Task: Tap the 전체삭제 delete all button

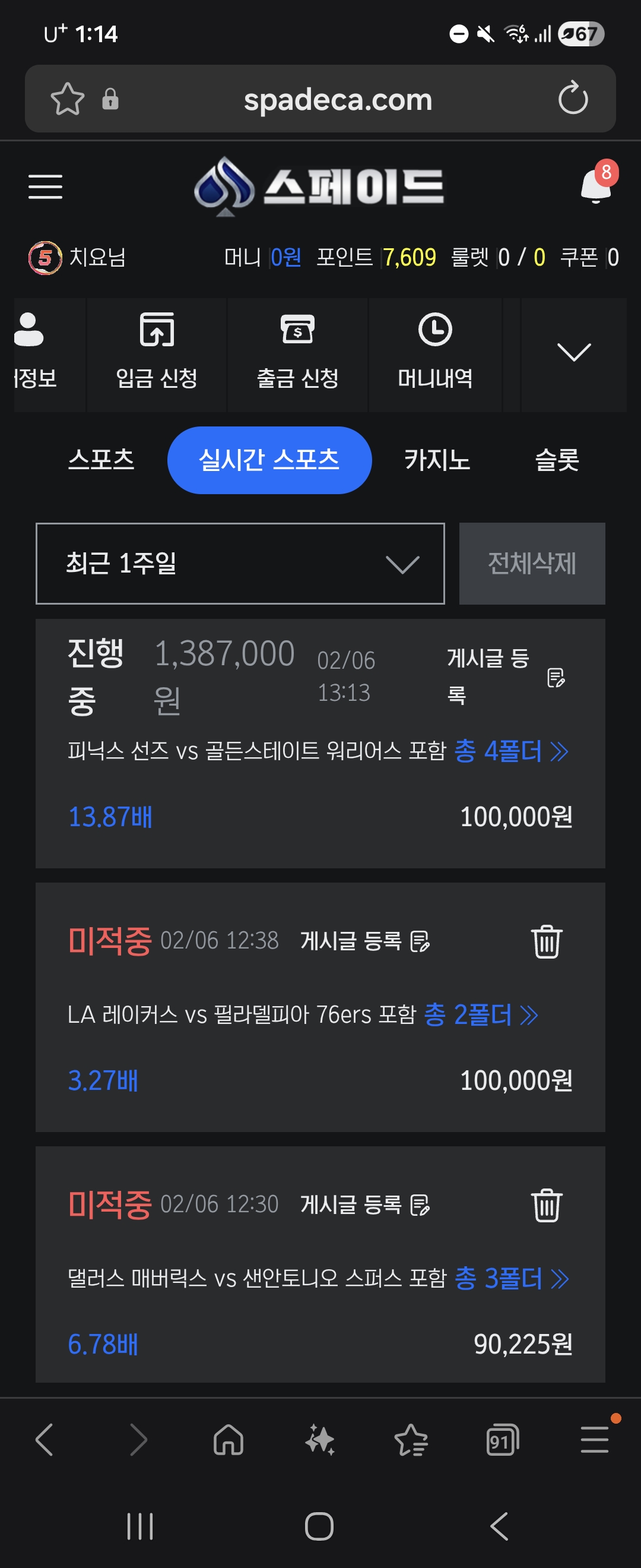Action: coord(532,563)
